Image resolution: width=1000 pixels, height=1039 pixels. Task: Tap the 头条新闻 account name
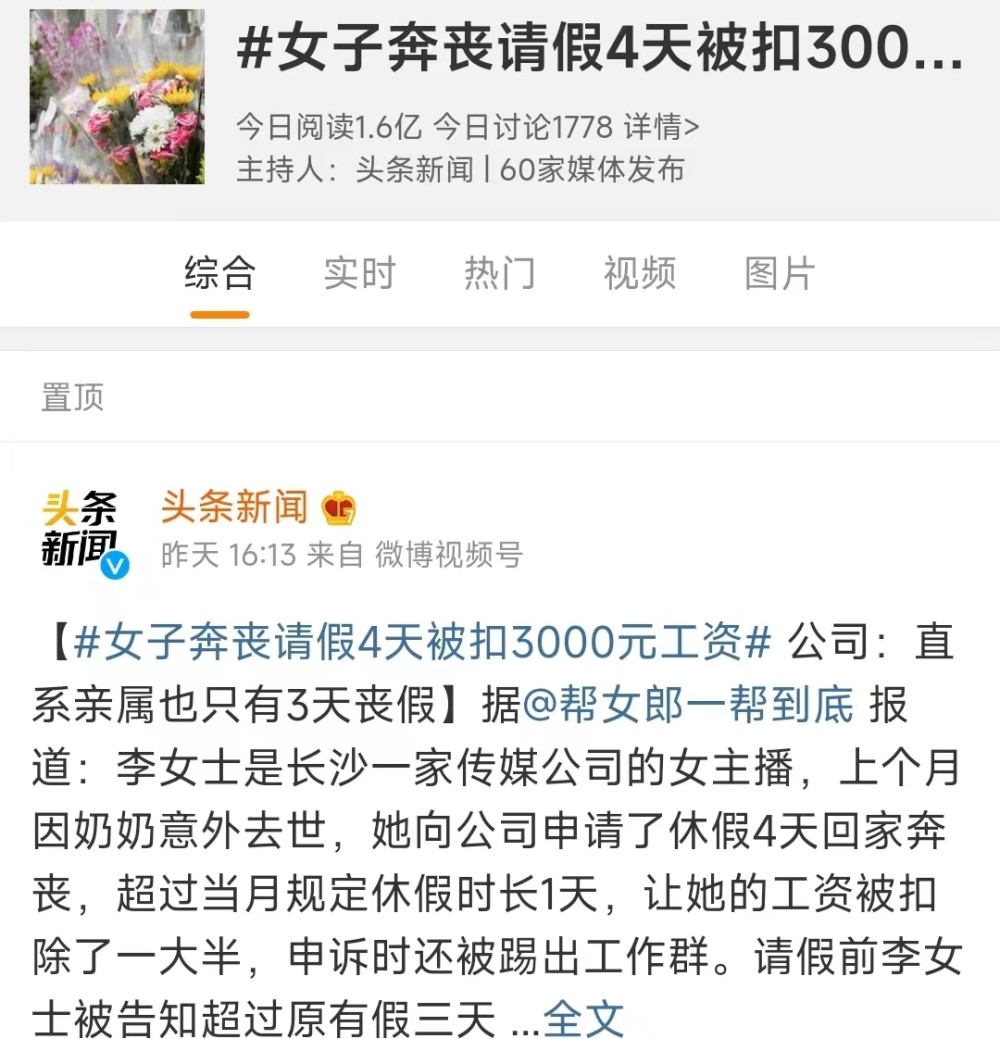click(235, 508)
